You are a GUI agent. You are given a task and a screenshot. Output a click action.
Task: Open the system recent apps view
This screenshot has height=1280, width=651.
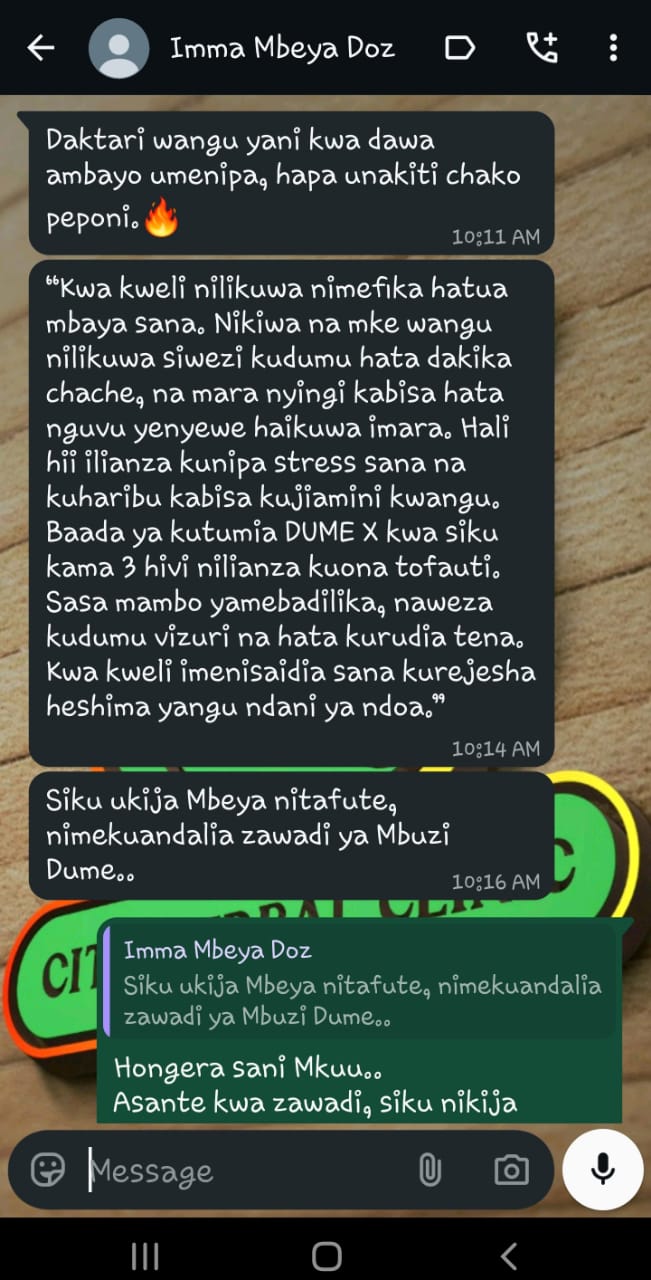(145, 1256)
